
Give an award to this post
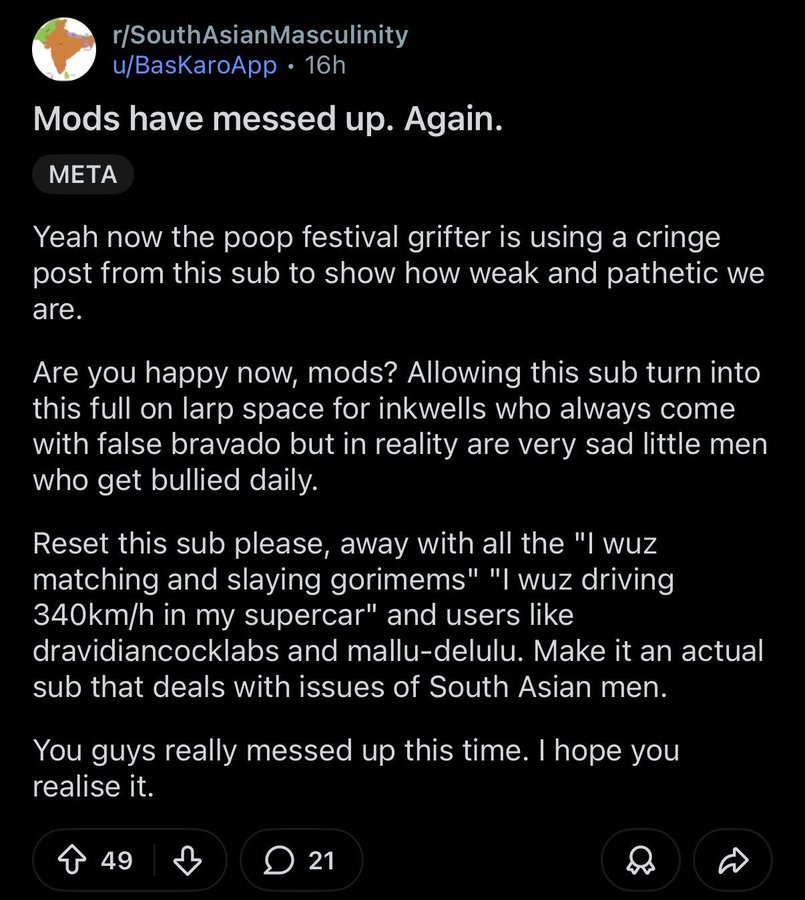[642, 860]
